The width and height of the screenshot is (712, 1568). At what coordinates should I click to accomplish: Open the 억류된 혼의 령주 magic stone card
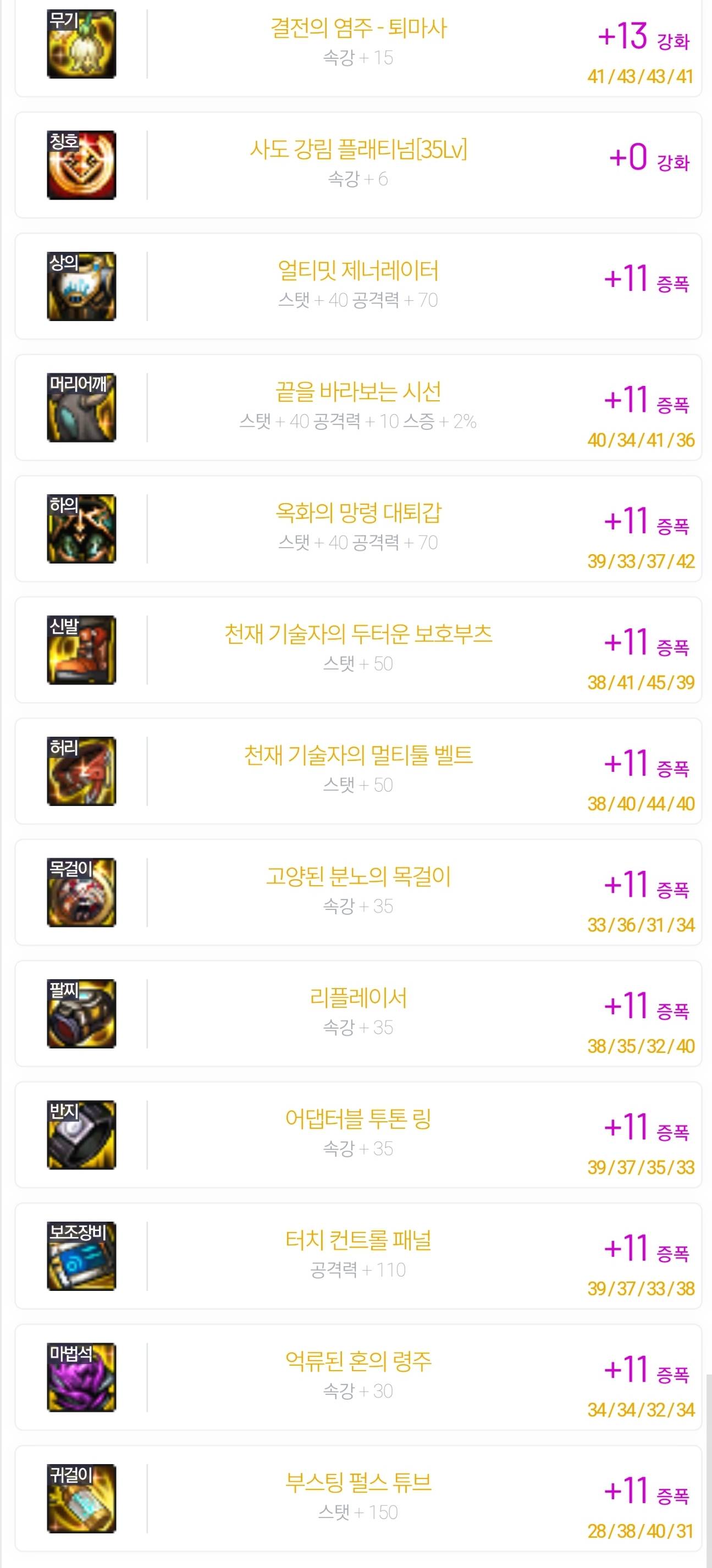point(358,1376)
